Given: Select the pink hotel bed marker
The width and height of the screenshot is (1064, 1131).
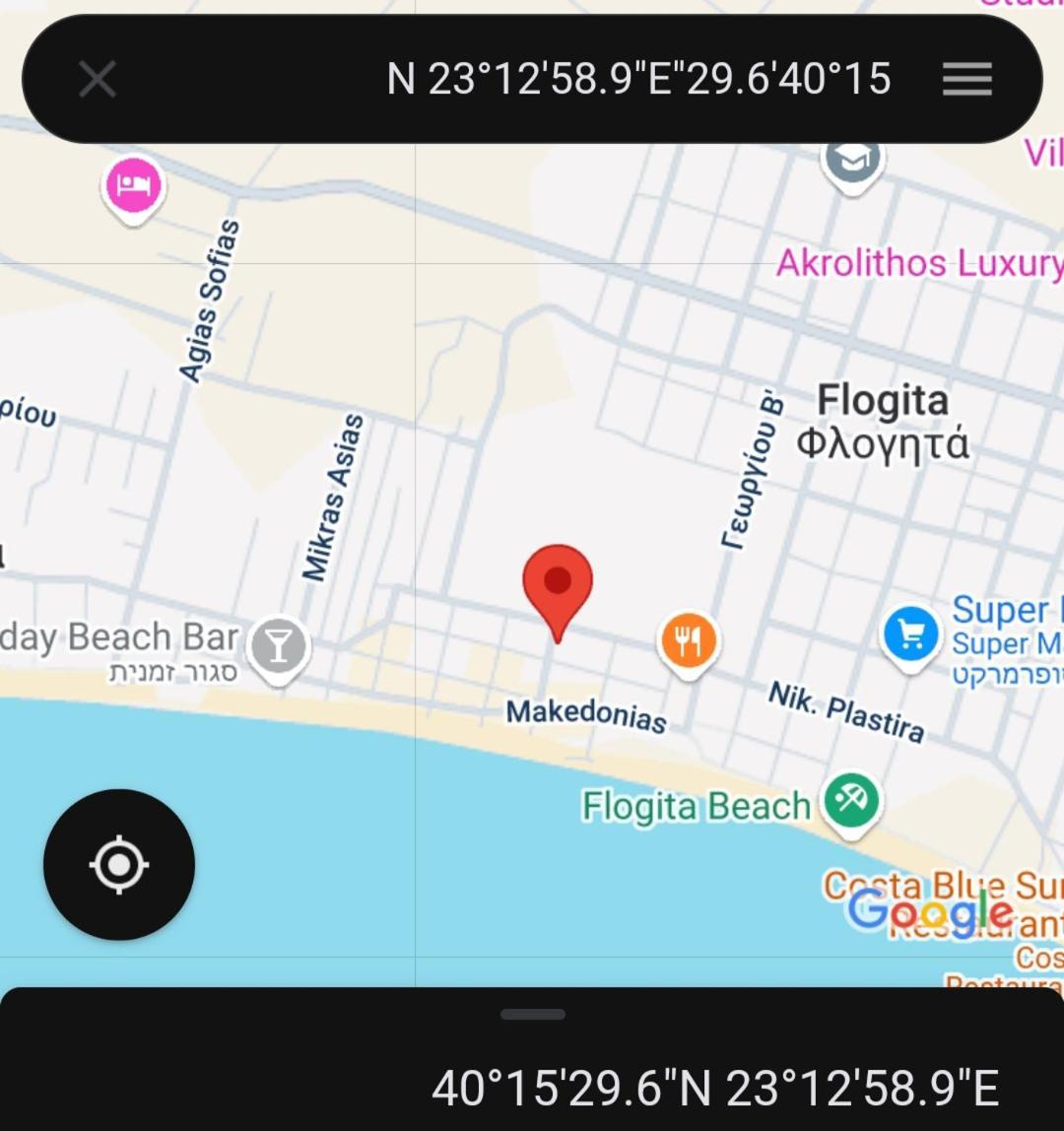Looking at the screenshot, I should (x=133, y=185).
